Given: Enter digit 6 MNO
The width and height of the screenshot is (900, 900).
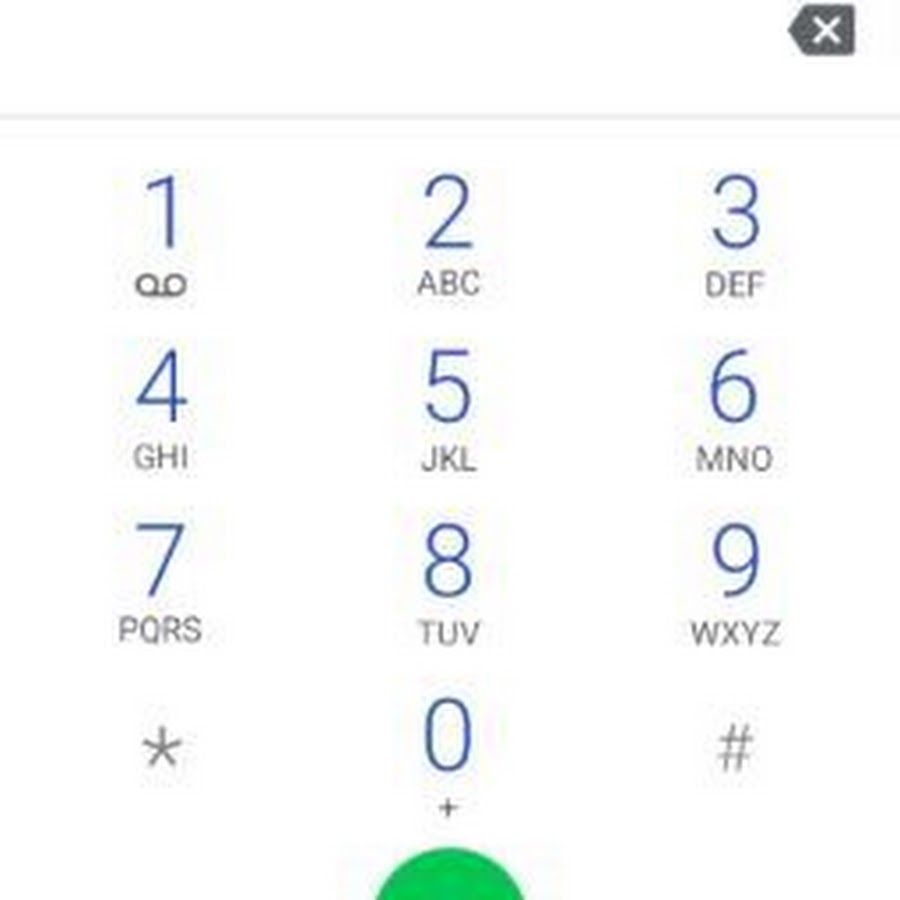Looking at the screenshot, I should (734, 408).
